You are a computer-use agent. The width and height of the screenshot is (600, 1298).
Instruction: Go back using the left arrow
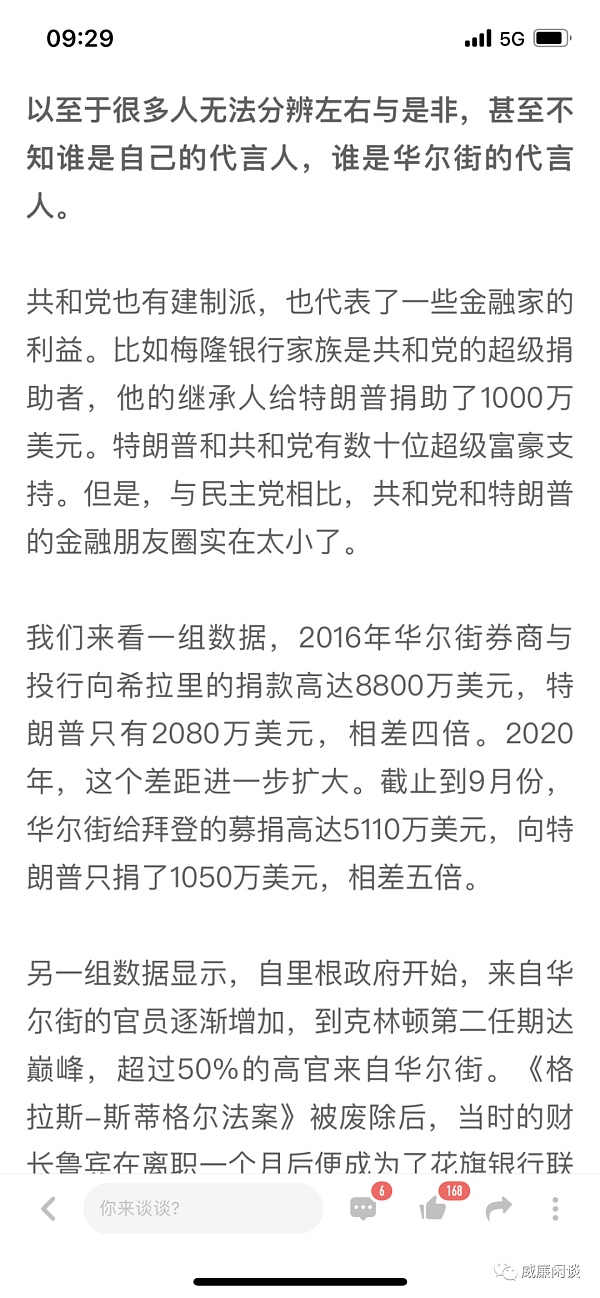(48, 1209)
